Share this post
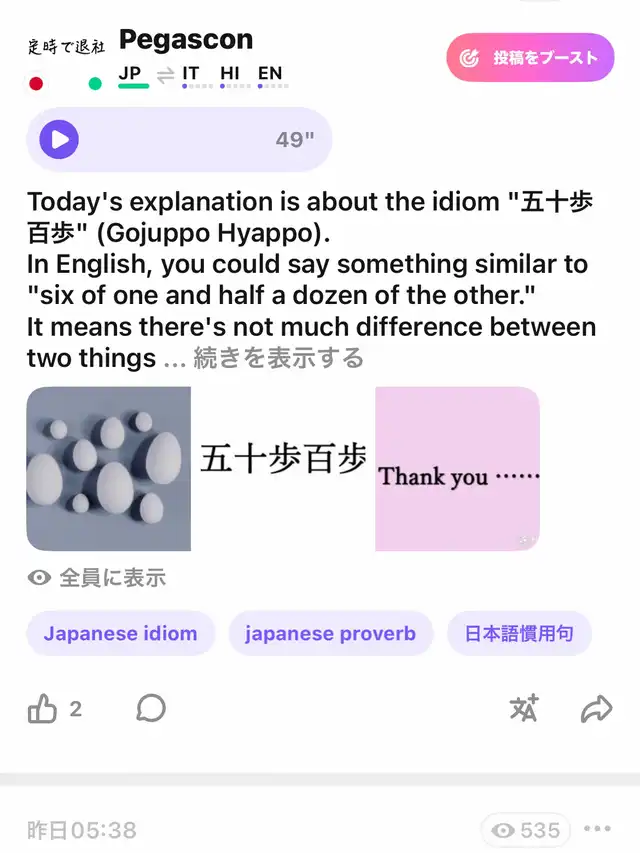Image resolution: width=640 pixels, height=853 pixels. (x=596, y=709)
